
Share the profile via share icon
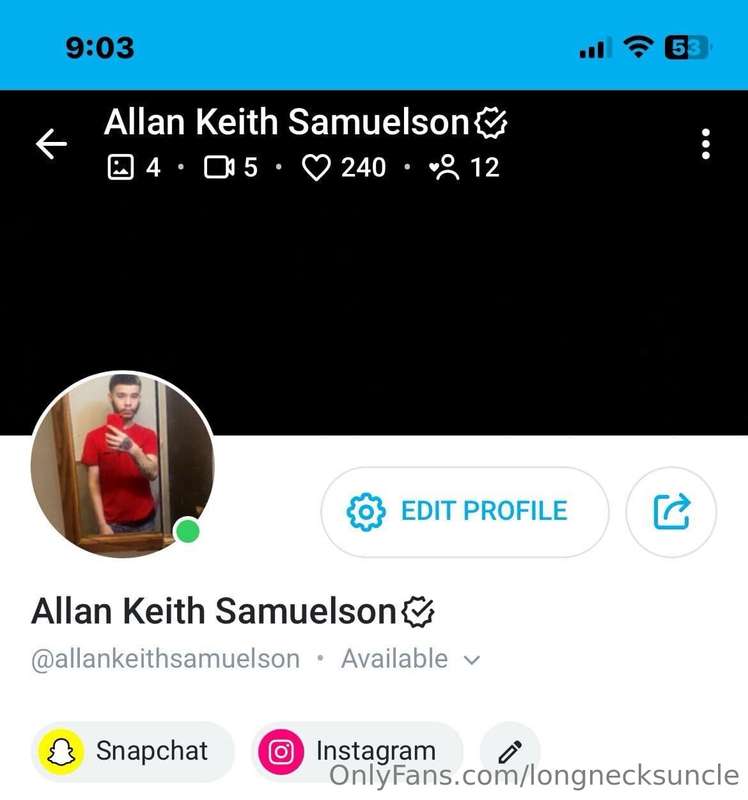tap(671, 511)
